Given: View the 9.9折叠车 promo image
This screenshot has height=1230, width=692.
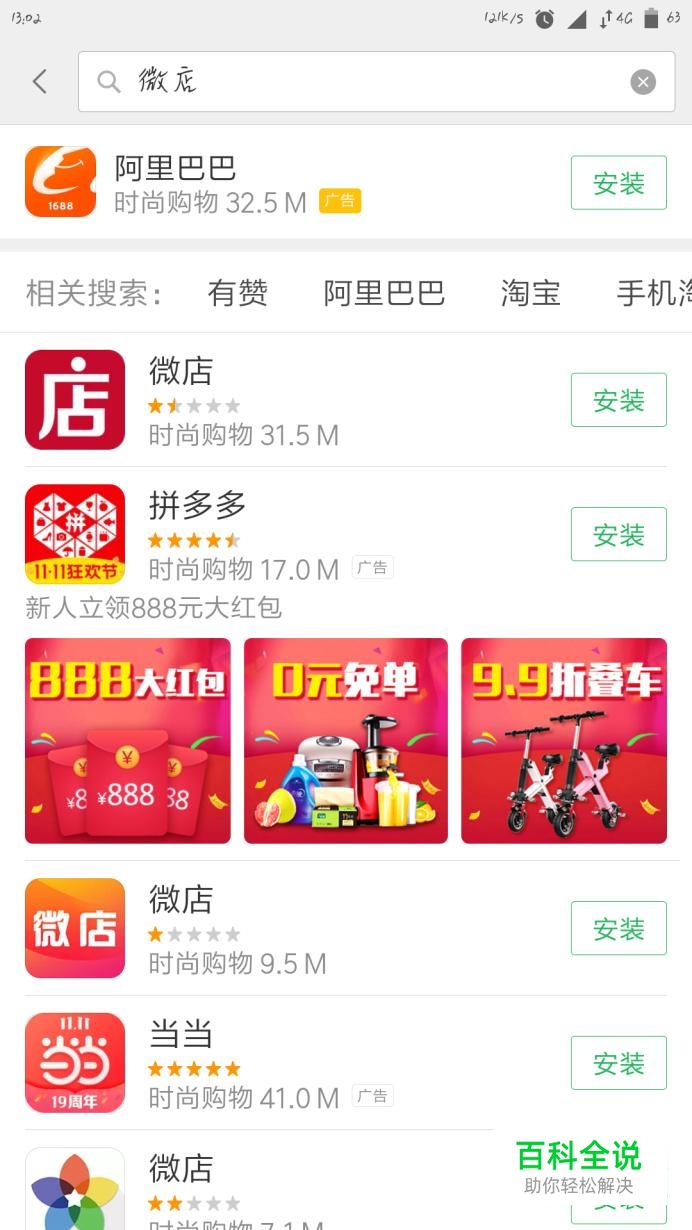Looking at the screenshot, I should 563,741.
